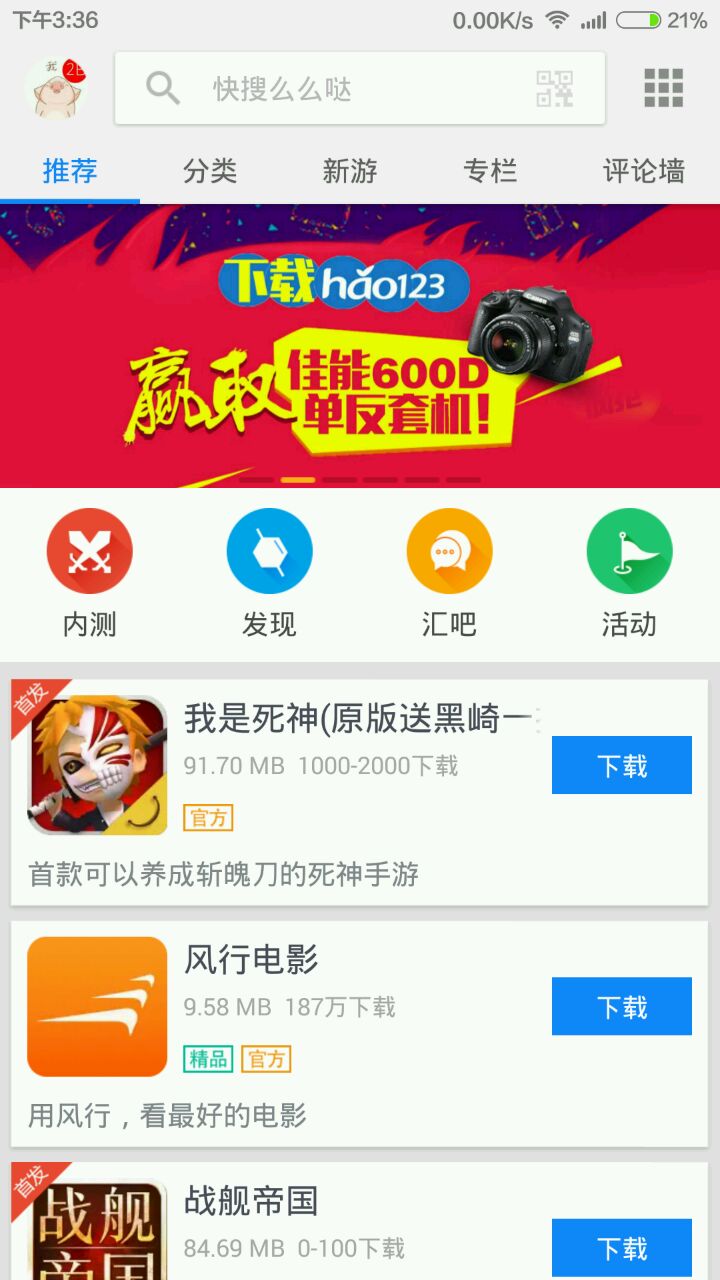
Task: Open the 活动 section
Action: pyautogui.click(x=629, y=572)
